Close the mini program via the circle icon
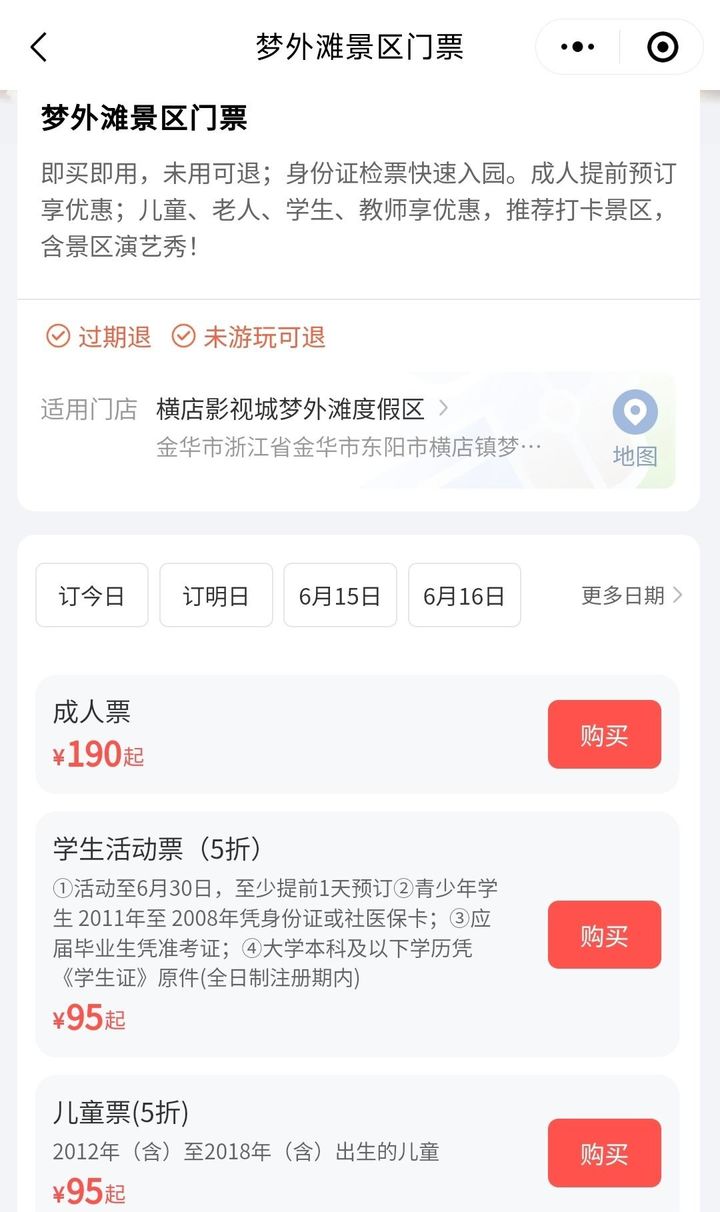This screenshot has height=1212, width=720. pyautogui.click(x=663, y=47)
